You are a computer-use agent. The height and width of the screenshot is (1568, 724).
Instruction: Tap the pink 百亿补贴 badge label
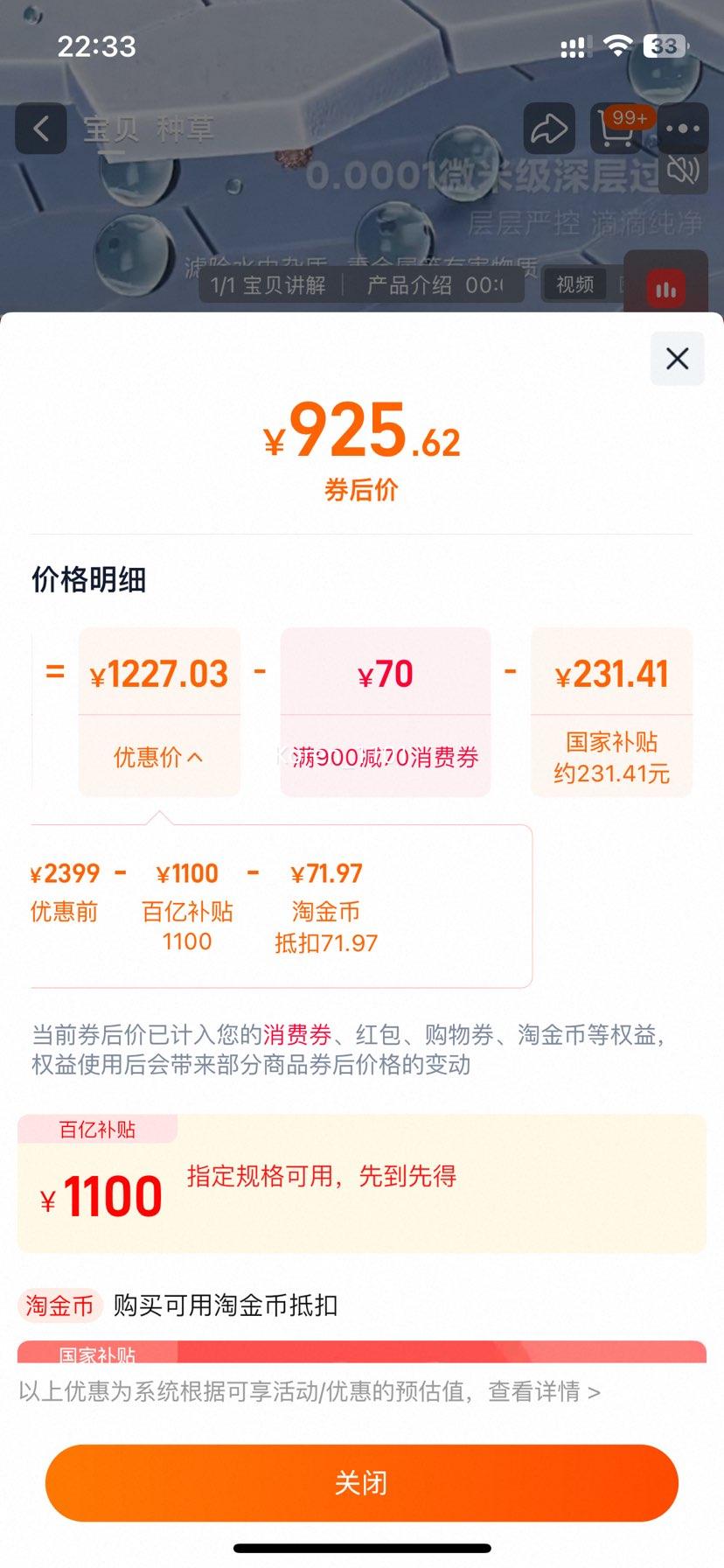pyautogui.click(x=98, y=1130)
